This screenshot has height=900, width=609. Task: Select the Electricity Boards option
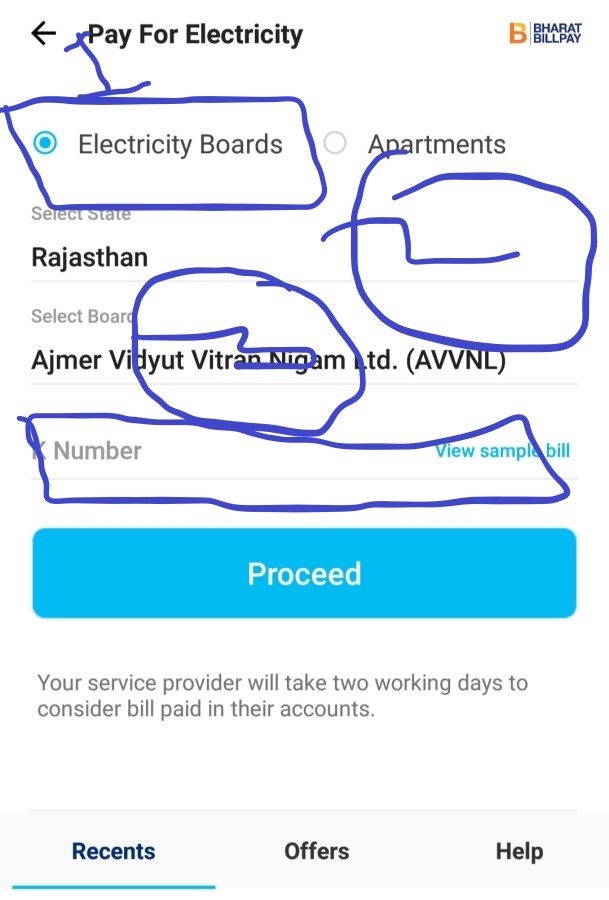[x=45, y=144]
